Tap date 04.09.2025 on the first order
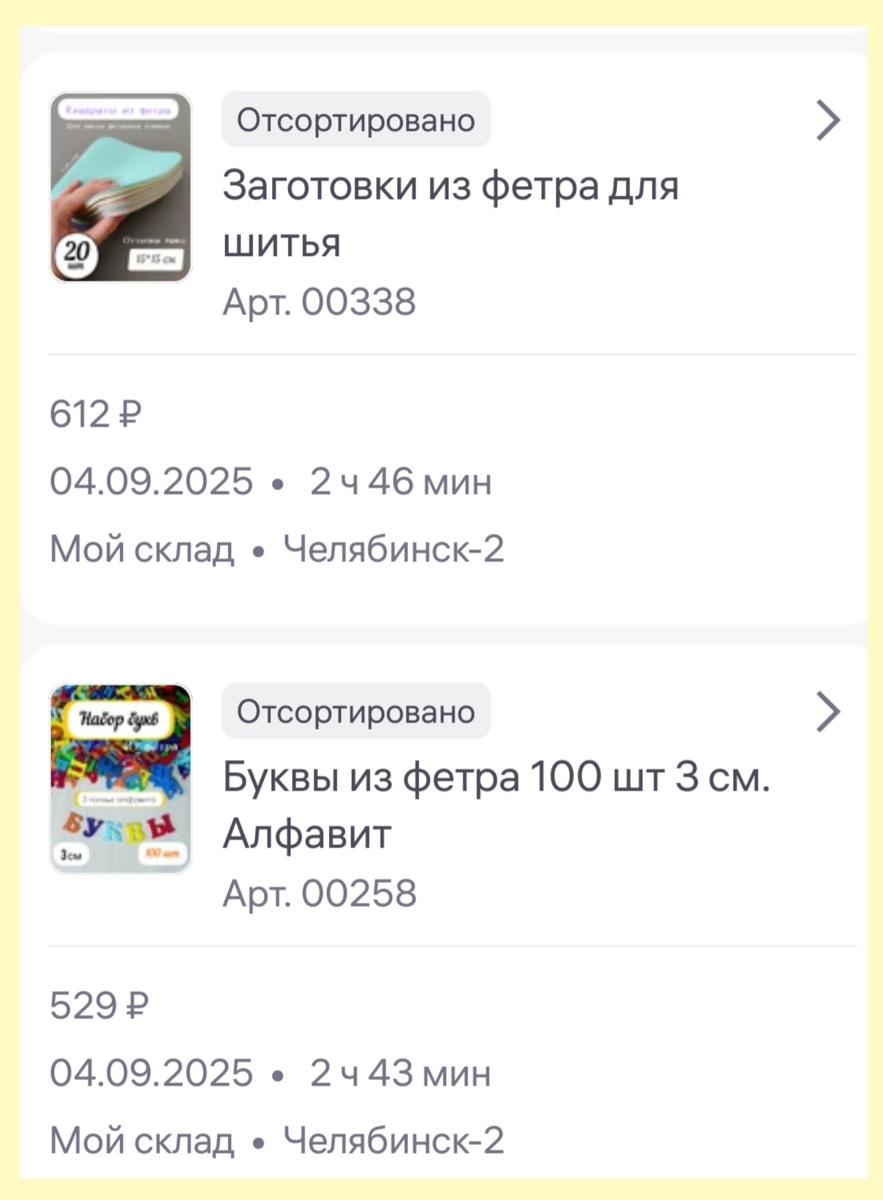 [x=152, y=481]
